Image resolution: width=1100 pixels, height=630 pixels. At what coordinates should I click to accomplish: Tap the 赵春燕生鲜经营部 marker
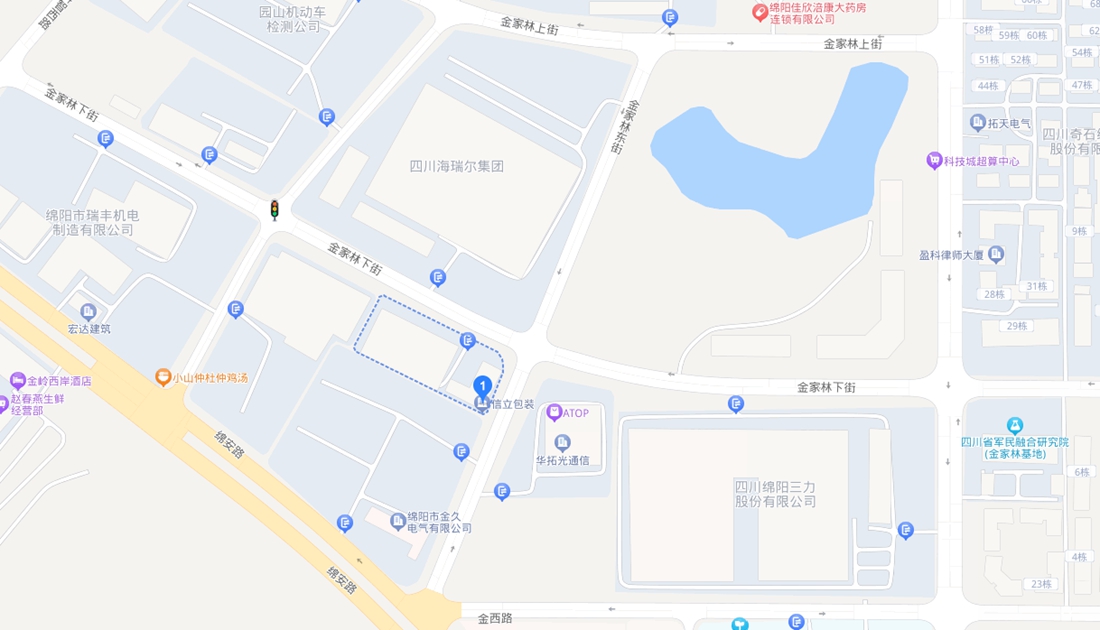click(3, 404)
